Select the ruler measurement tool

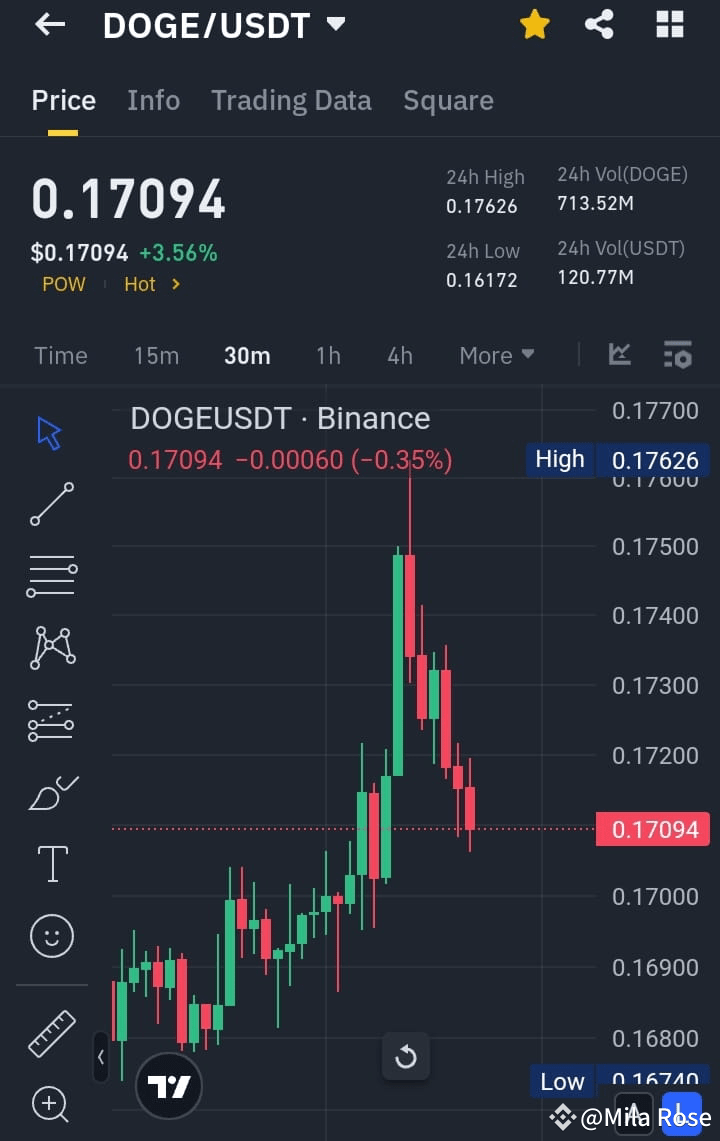click(x=50, y=1033)
